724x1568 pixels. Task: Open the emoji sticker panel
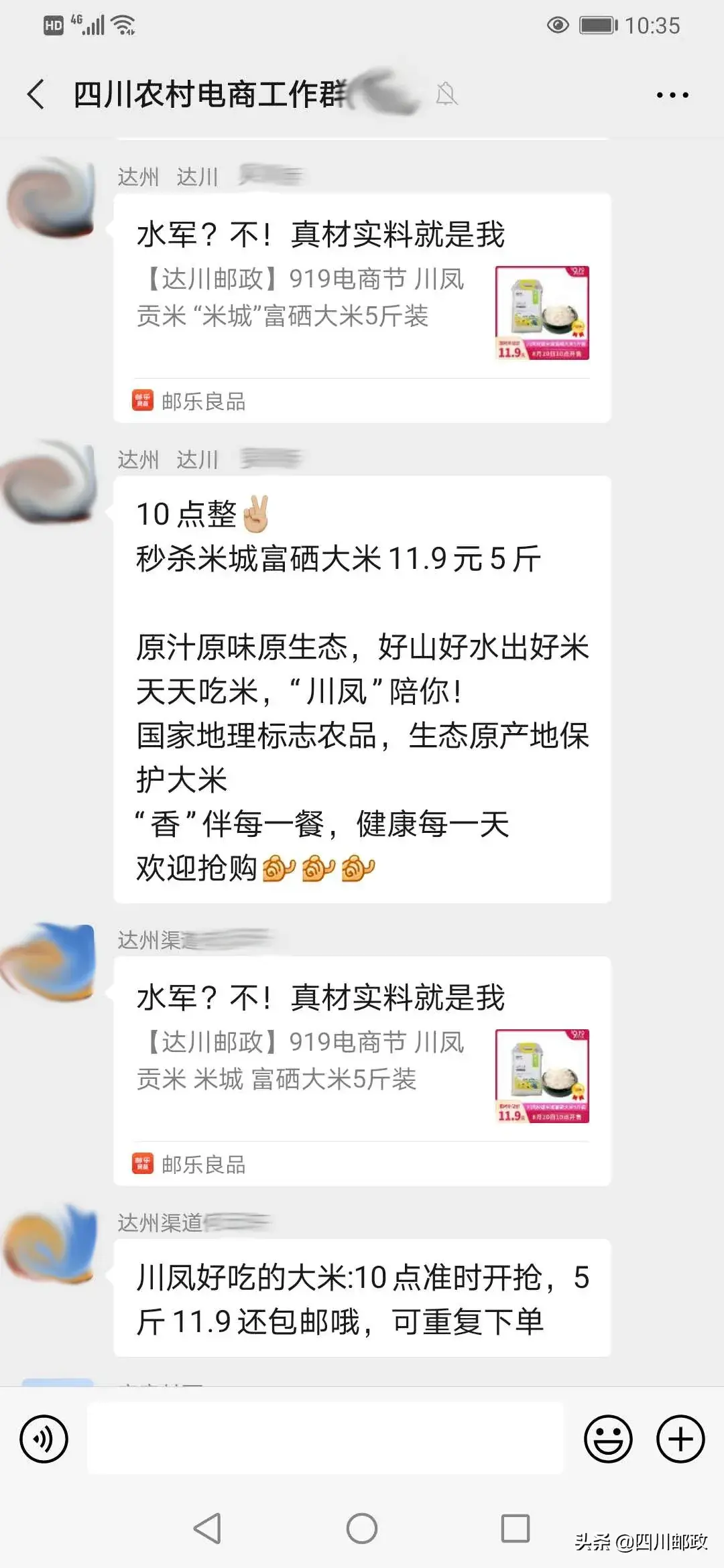click(x=608, y=1439)
